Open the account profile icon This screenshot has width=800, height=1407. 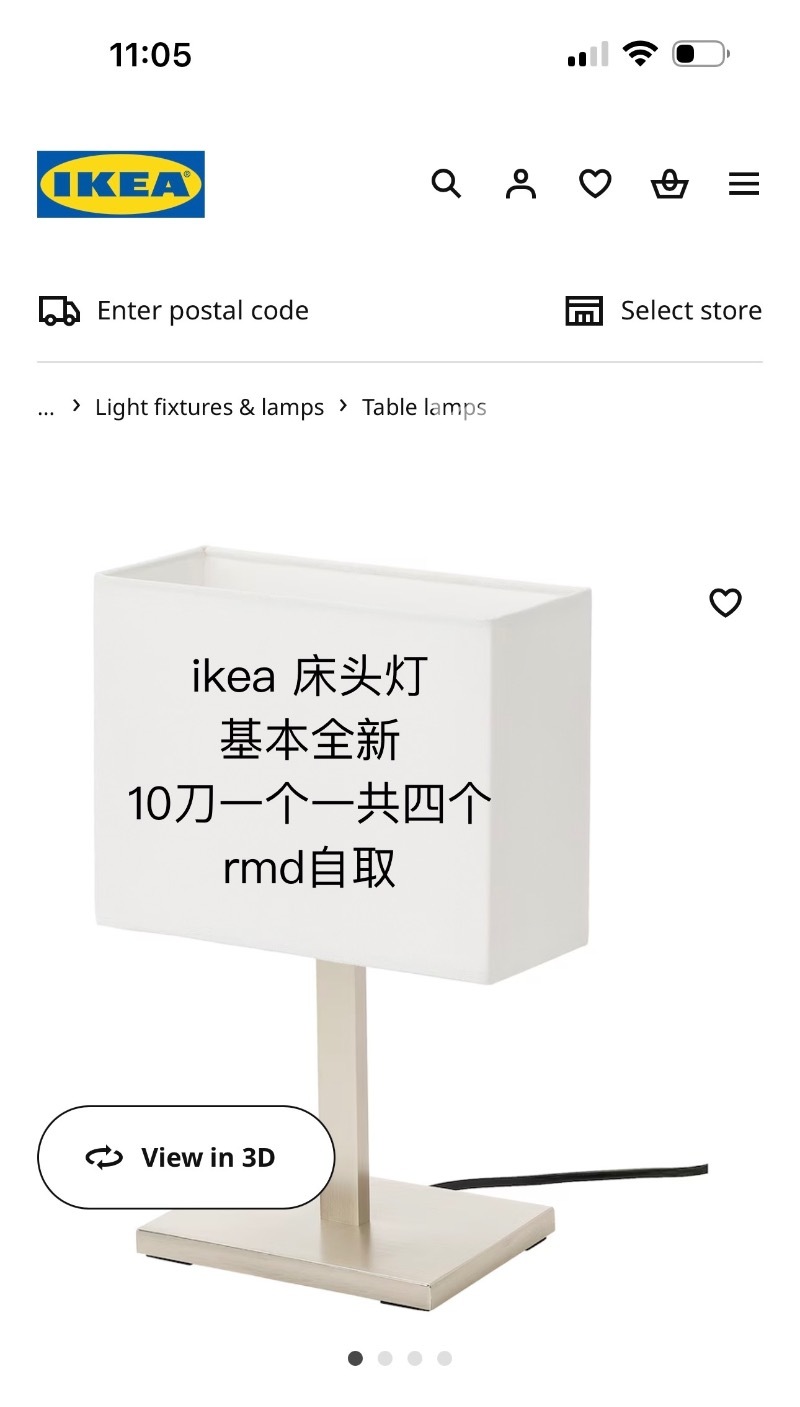[520, 184]
